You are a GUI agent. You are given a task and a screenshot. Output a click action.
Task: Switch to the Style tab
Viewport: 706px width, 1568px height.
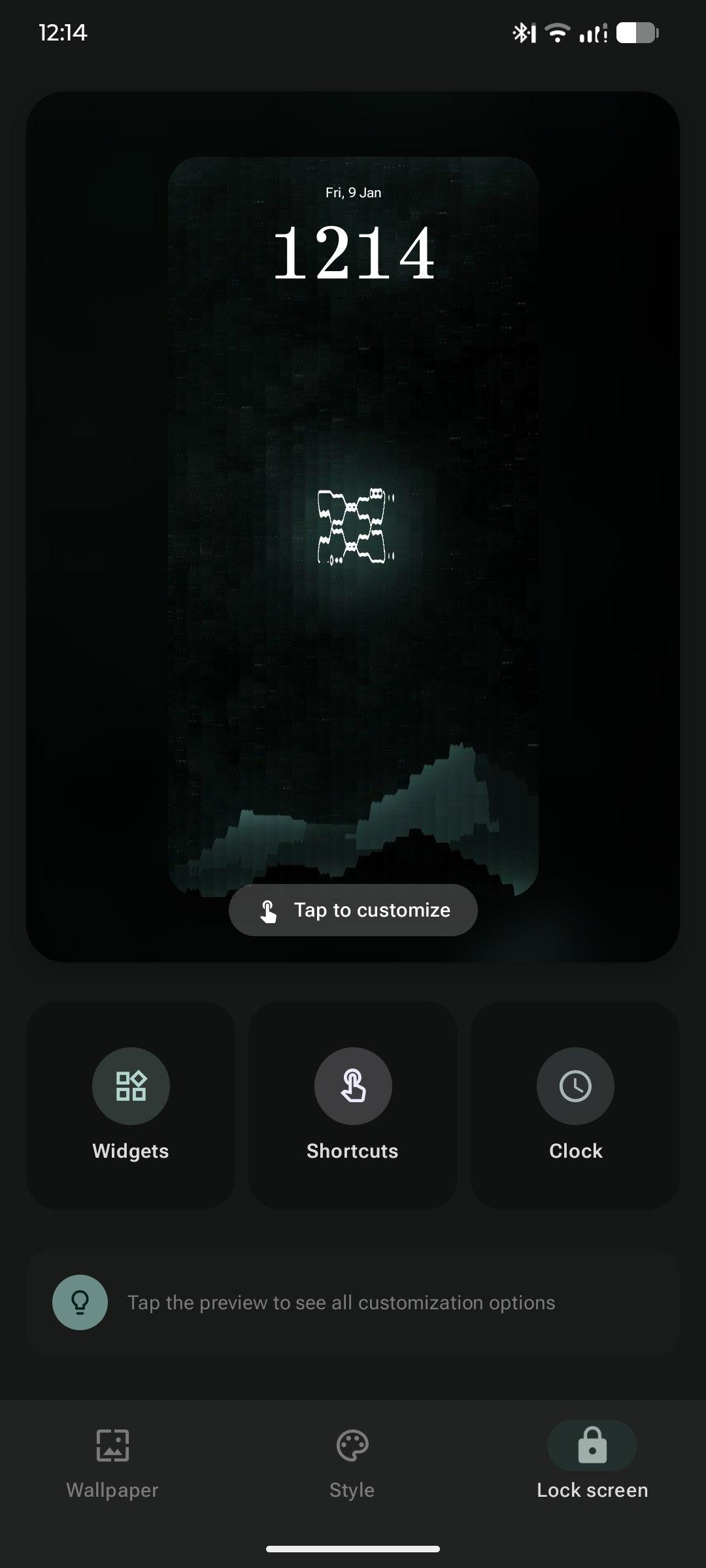click(x=352, y=1463)
